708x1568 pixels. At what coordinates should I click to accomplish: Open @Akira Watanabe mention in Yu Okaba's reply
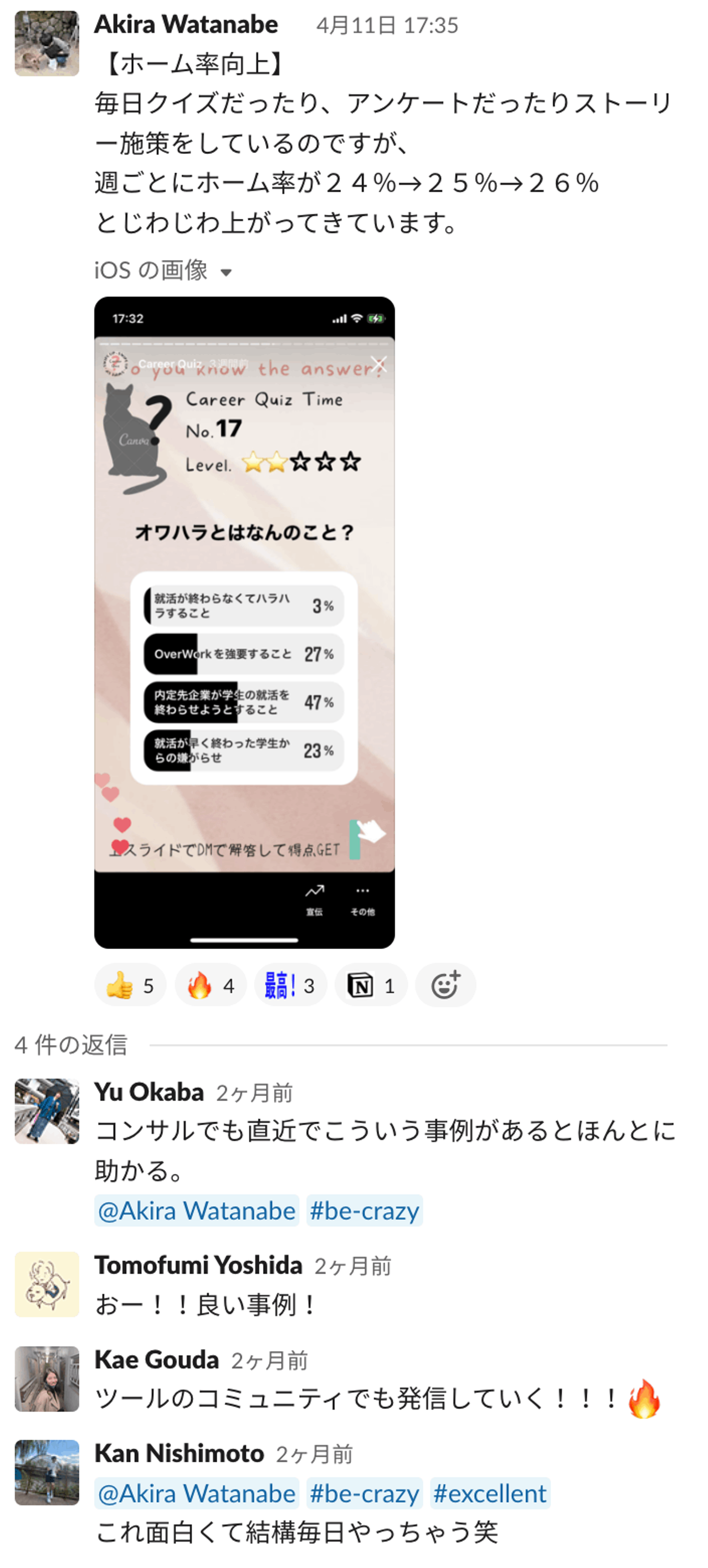197,1211
